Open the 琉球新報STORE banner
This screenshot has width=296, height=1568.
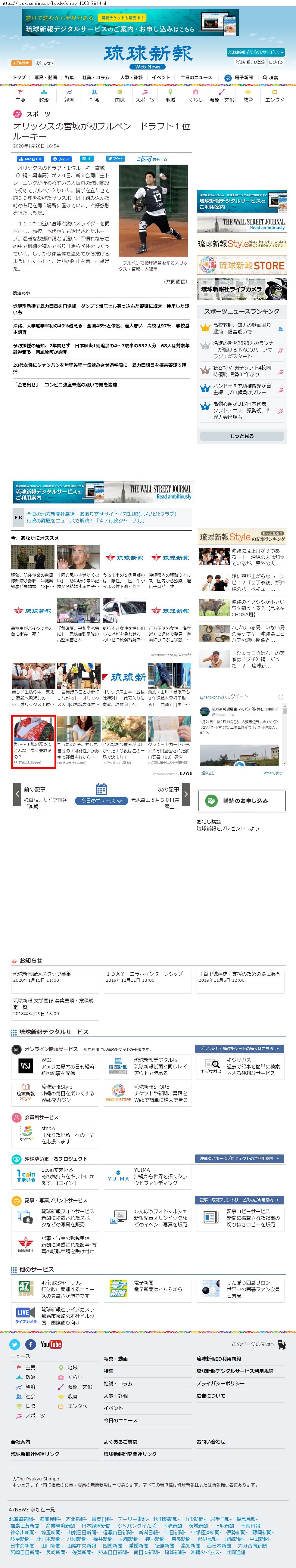tap(242, 265)
